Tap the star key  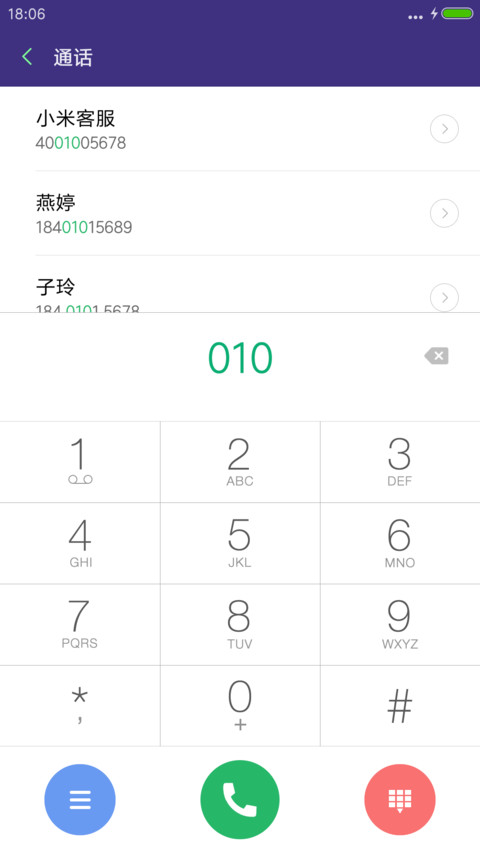(80, 706)
